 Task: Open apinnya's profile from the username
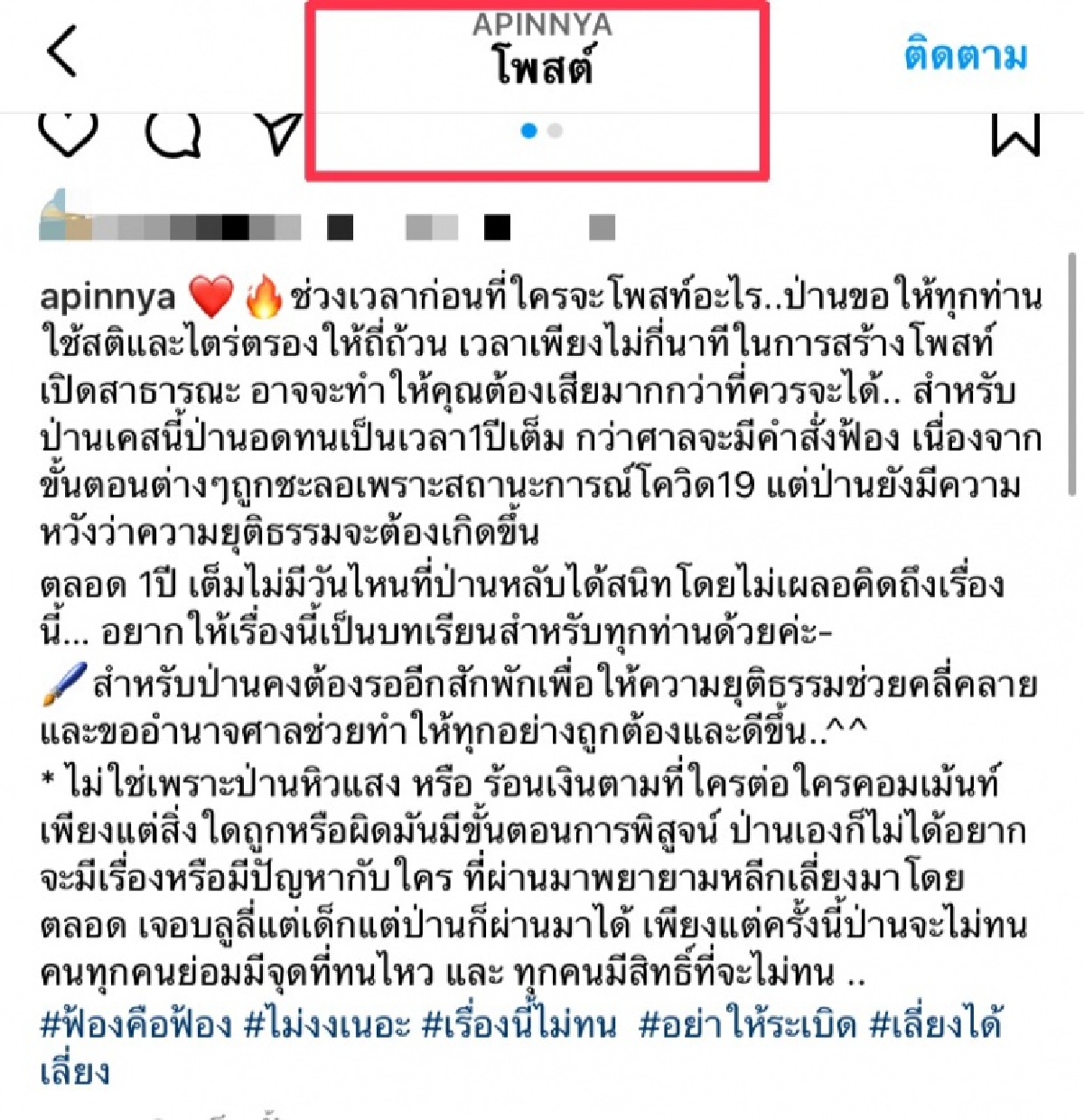[106, 291]
